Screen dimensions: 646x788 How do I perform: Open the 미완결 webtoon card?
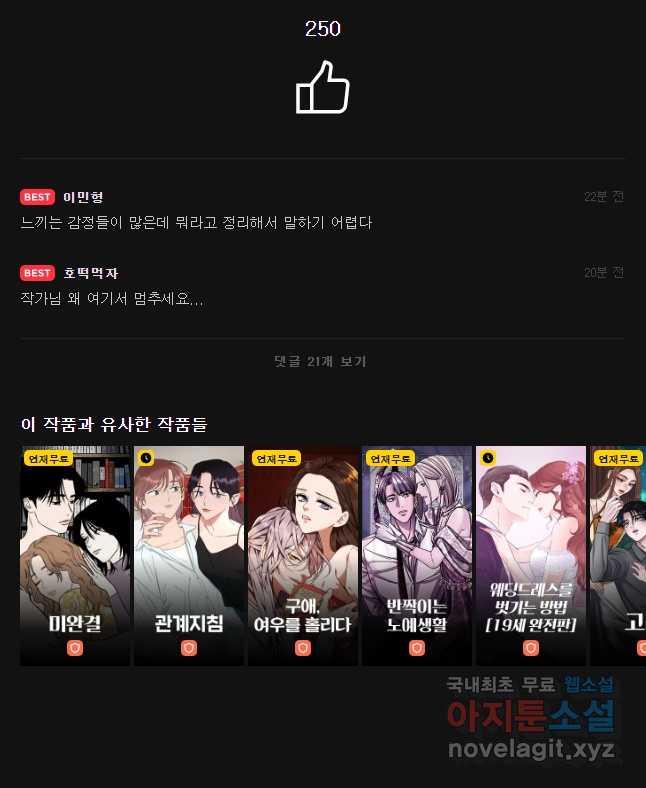coord(75,555)
